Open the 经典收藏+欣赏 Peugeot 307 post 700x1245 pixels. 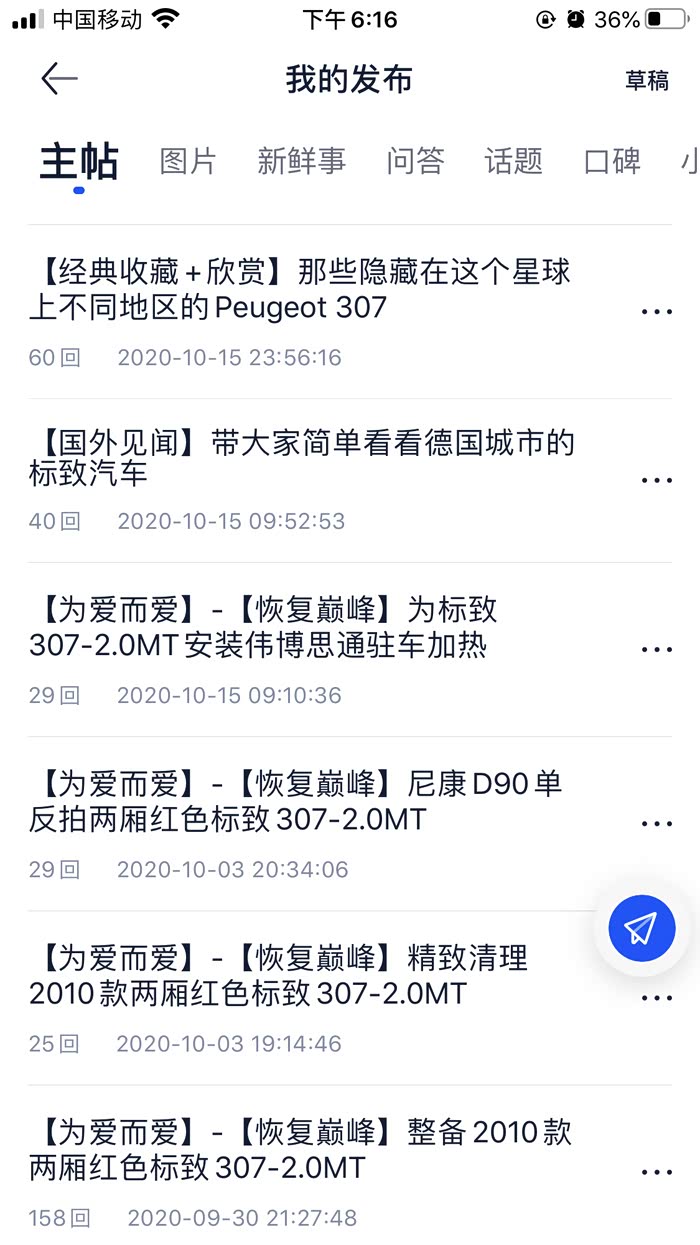point(300,289)
